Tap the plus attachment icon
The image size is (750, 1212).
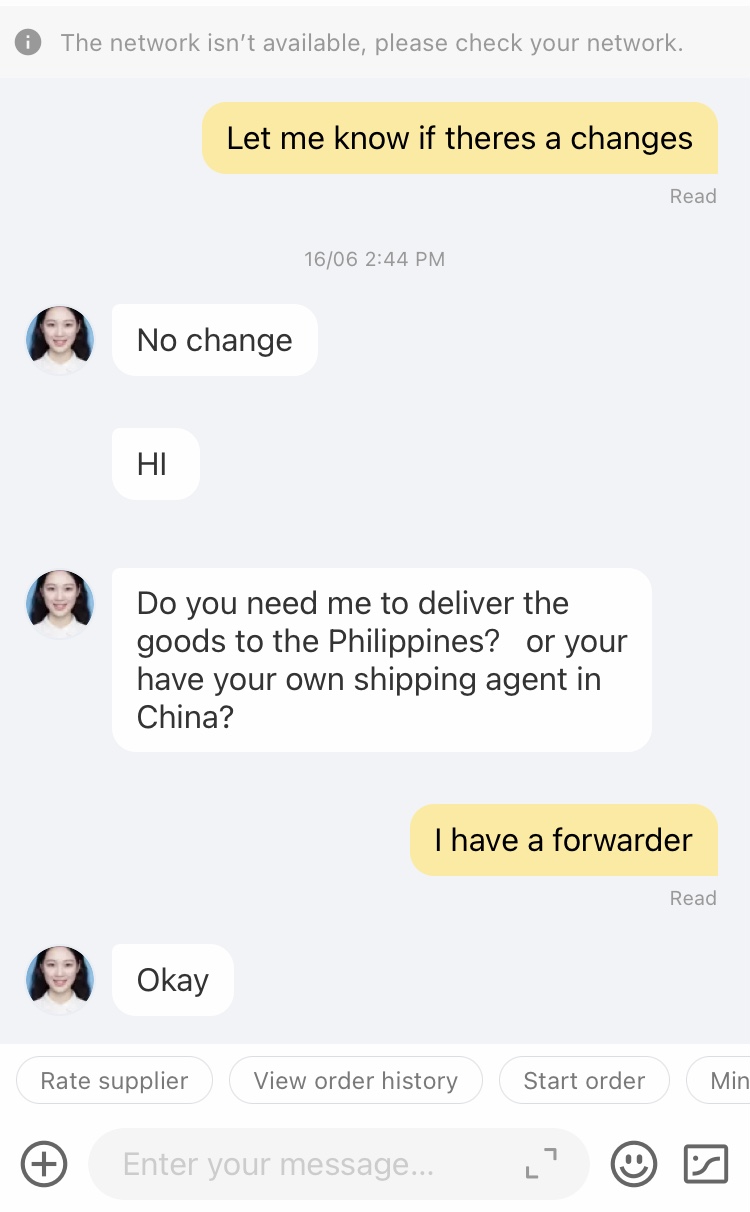(44, 1163)
